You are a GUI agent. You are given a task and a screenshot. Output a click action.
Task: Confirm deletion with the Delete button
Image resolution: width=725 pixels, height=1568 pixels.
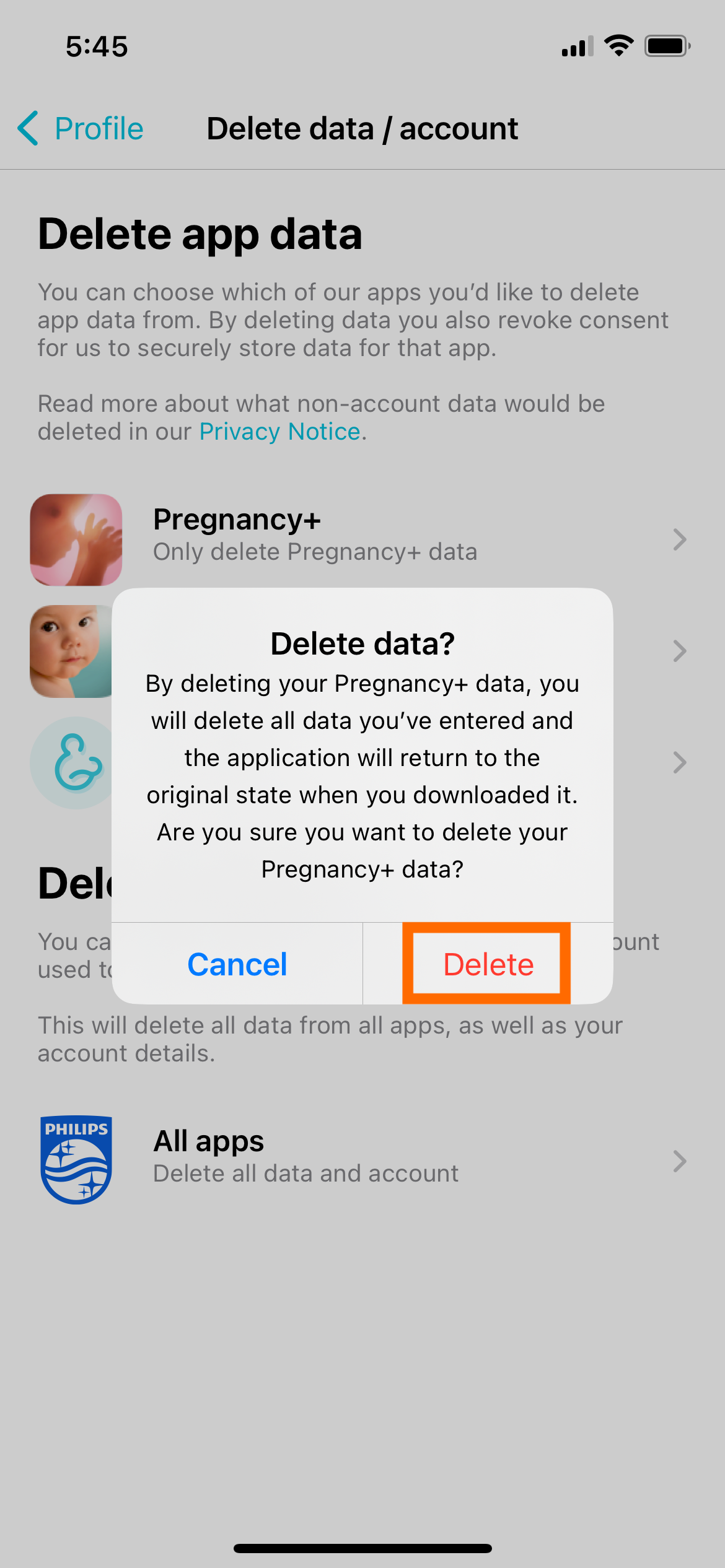coord(488,964)
